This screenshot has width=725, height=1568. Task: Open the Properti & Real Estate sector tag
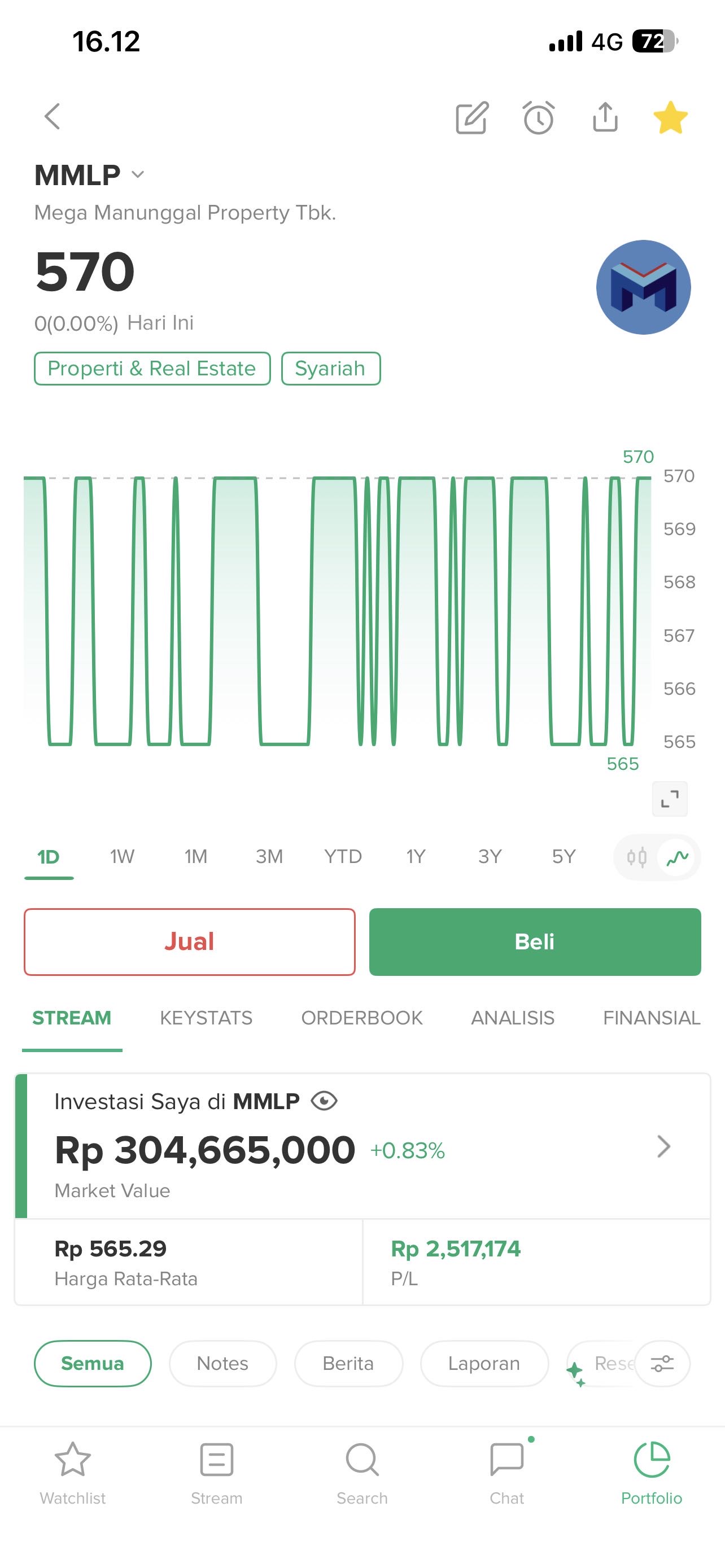click(152, 369)
